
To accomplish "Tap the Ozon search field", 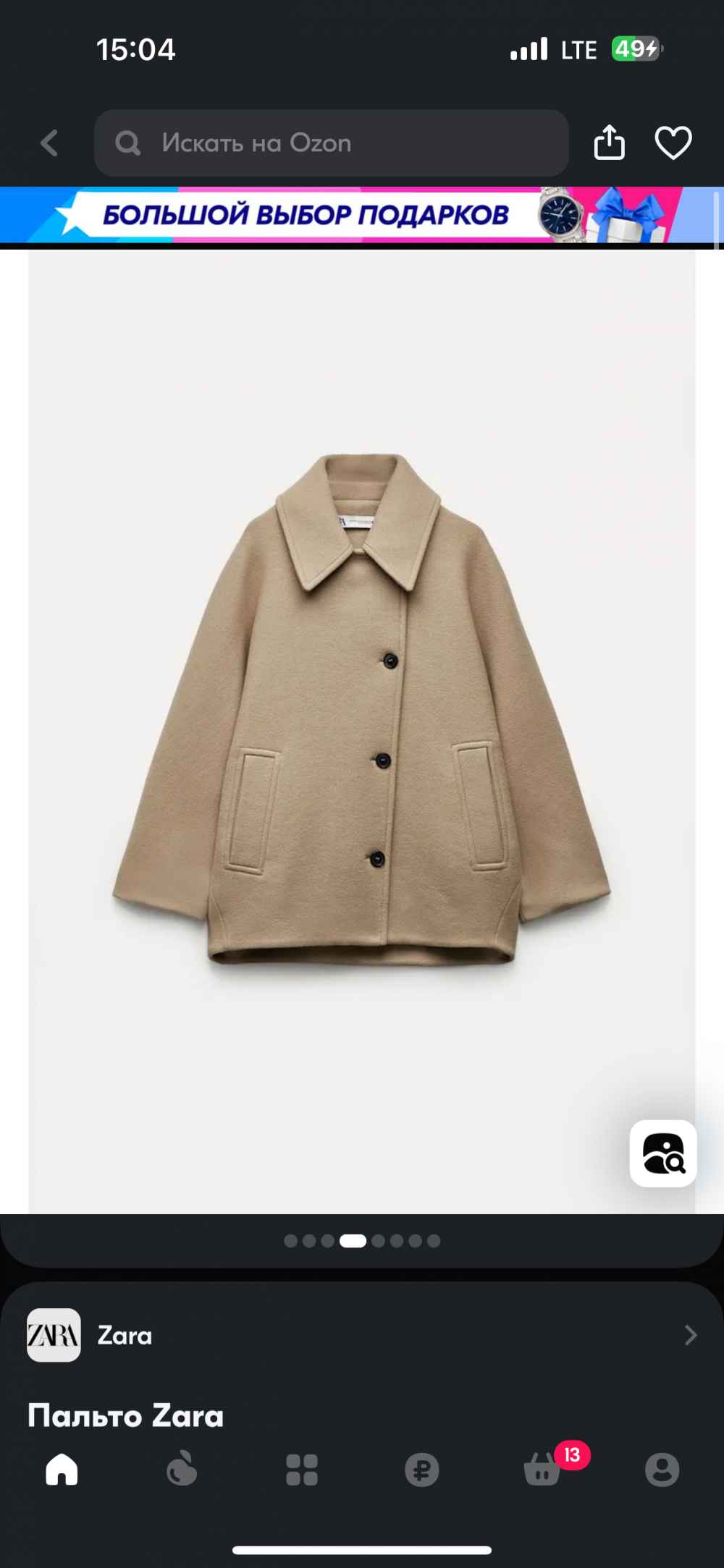I will coord(332,143).
